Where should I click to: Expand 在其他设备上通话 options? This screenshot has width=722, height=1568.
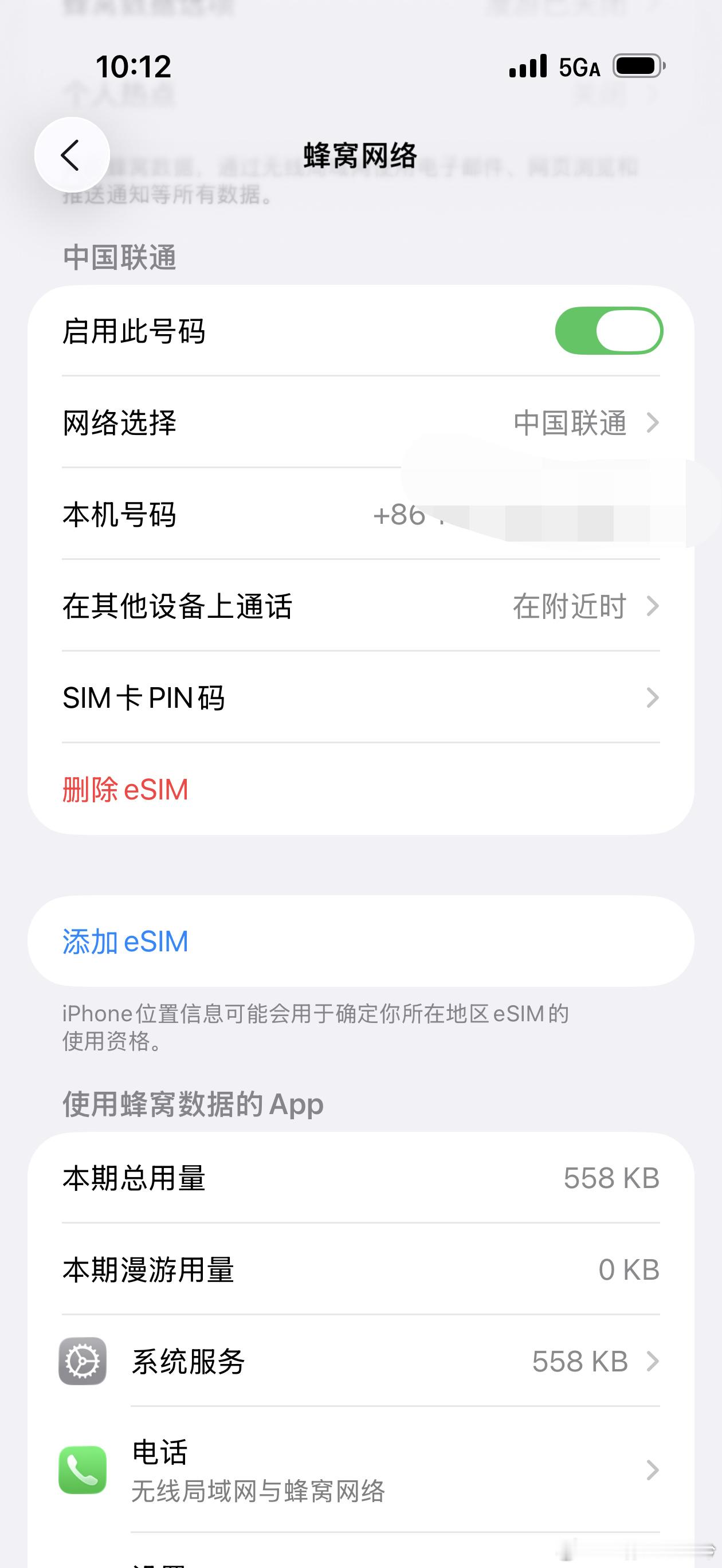pos(361,606)
